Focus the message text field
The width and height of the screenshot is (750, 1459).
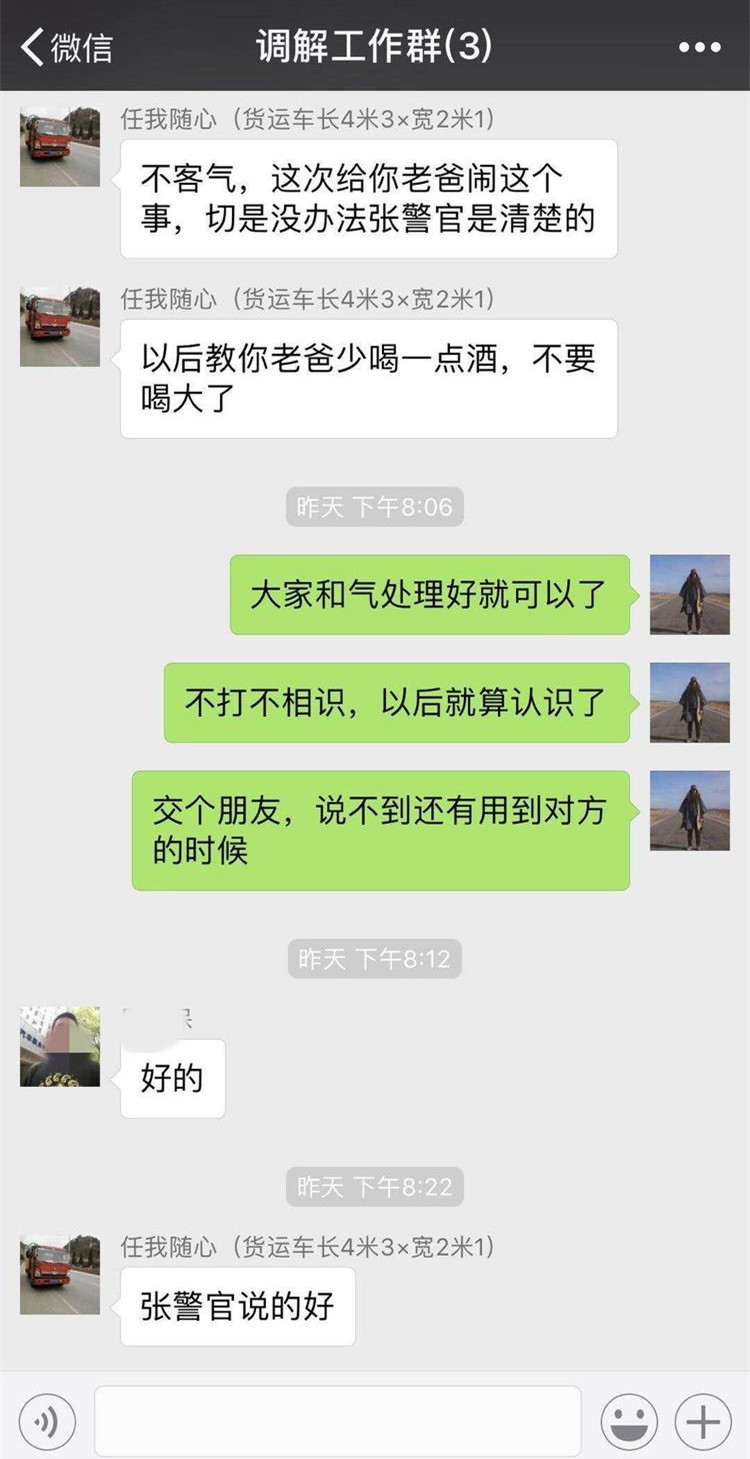click(x=337, y=1421)
